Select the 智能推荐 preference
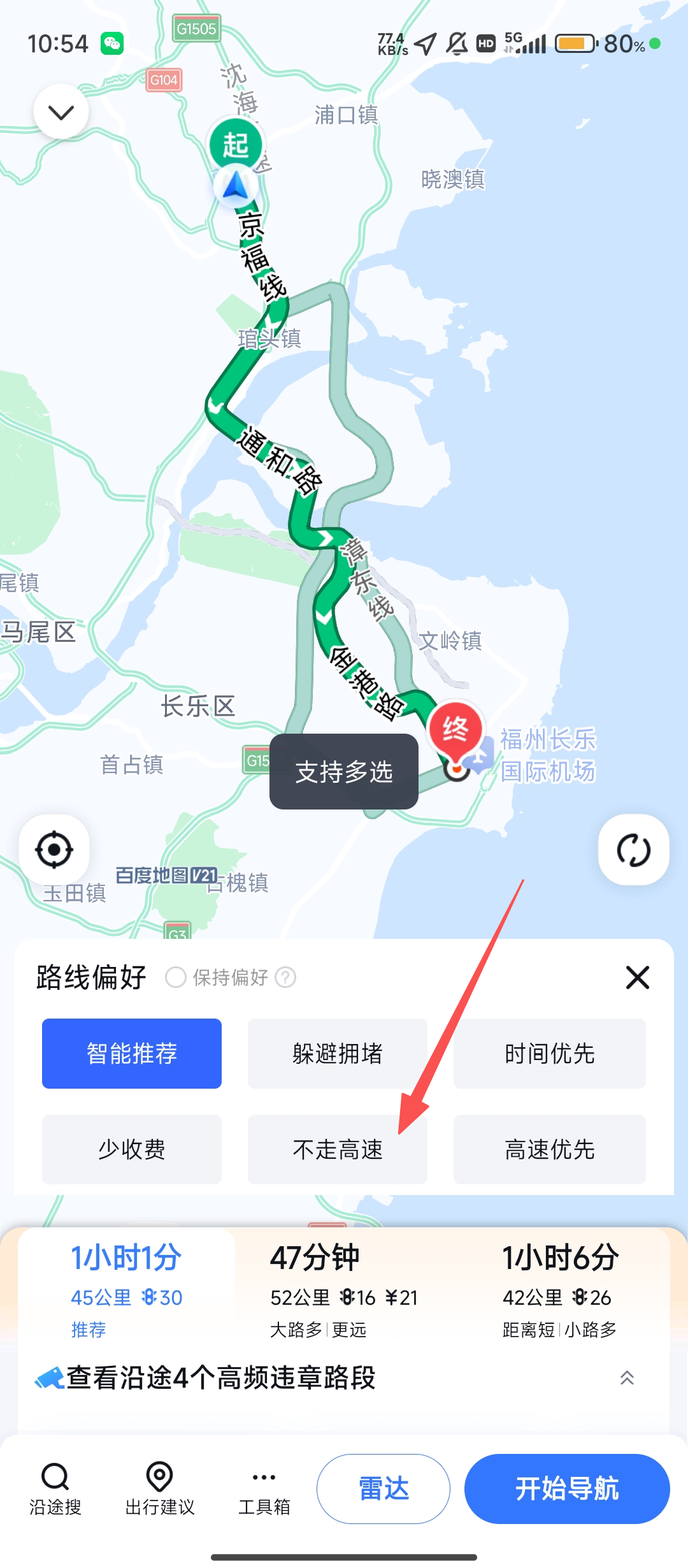The width and height of the screenshot is (688, 1568). pyautogui.click(x=132, y=1054)
